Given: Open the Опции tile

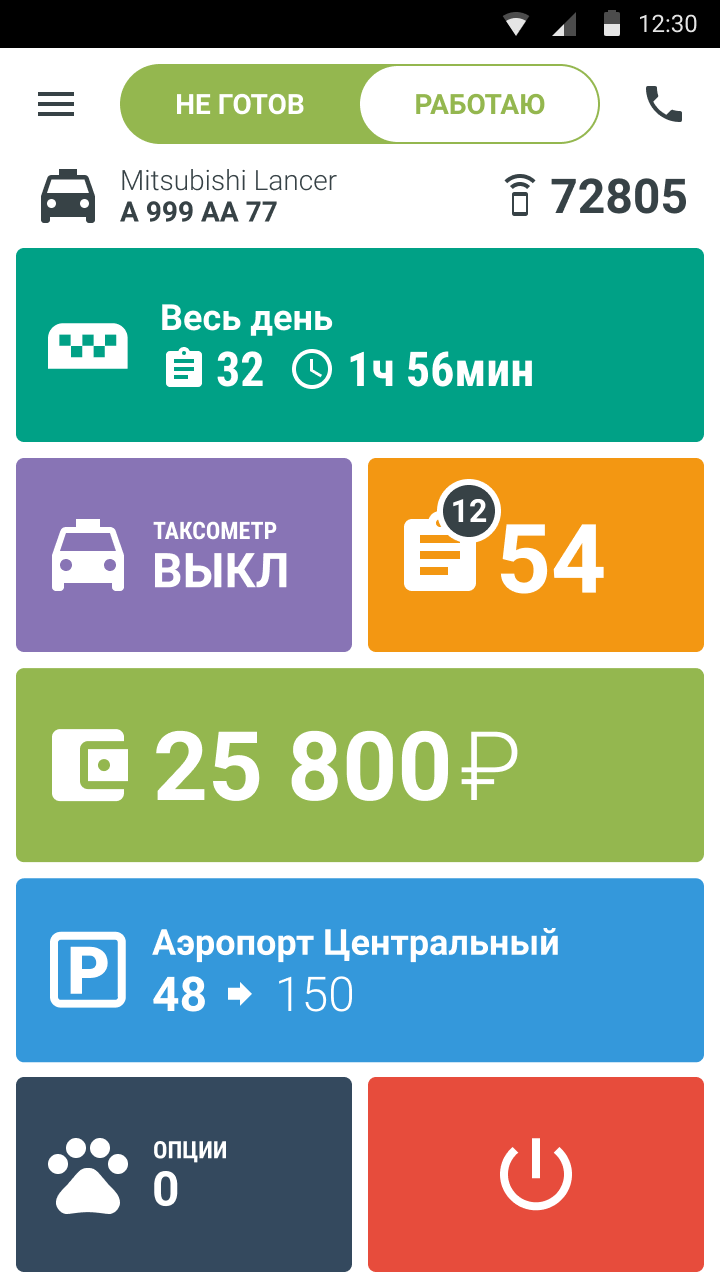Looking at the screenshot, I should click(184, 1174).
